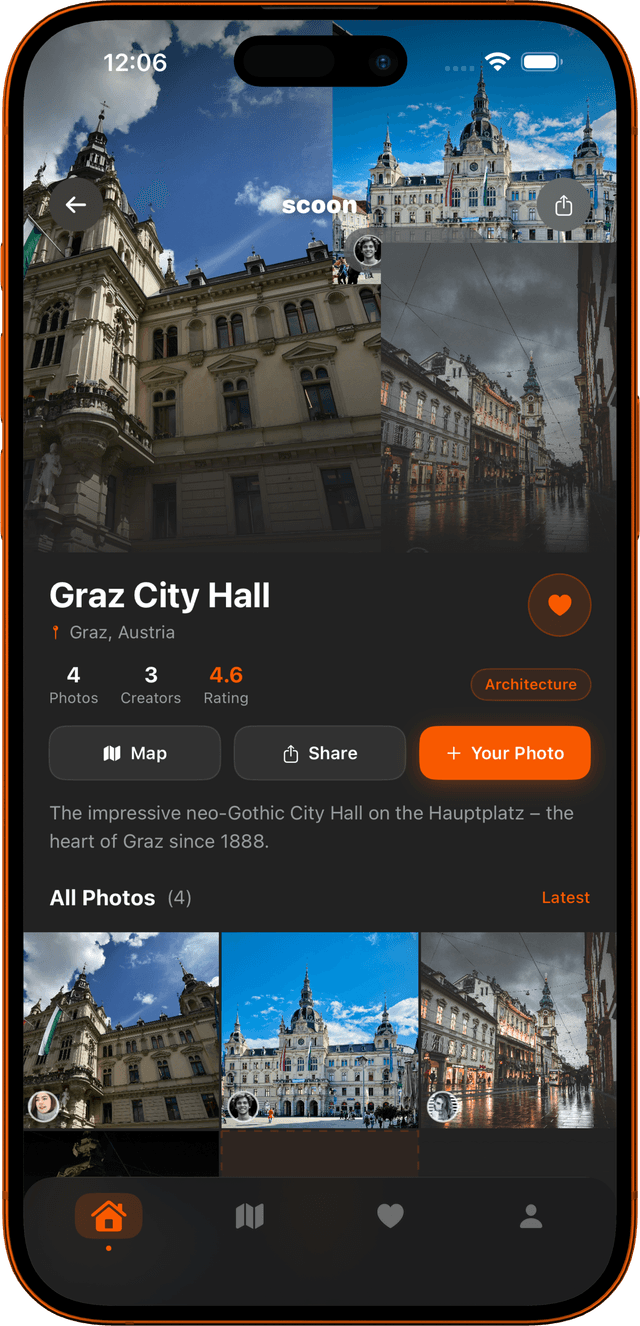Open the first photo in All Photos
The width and height of the screenshot is (640, 1326).
121,1030
